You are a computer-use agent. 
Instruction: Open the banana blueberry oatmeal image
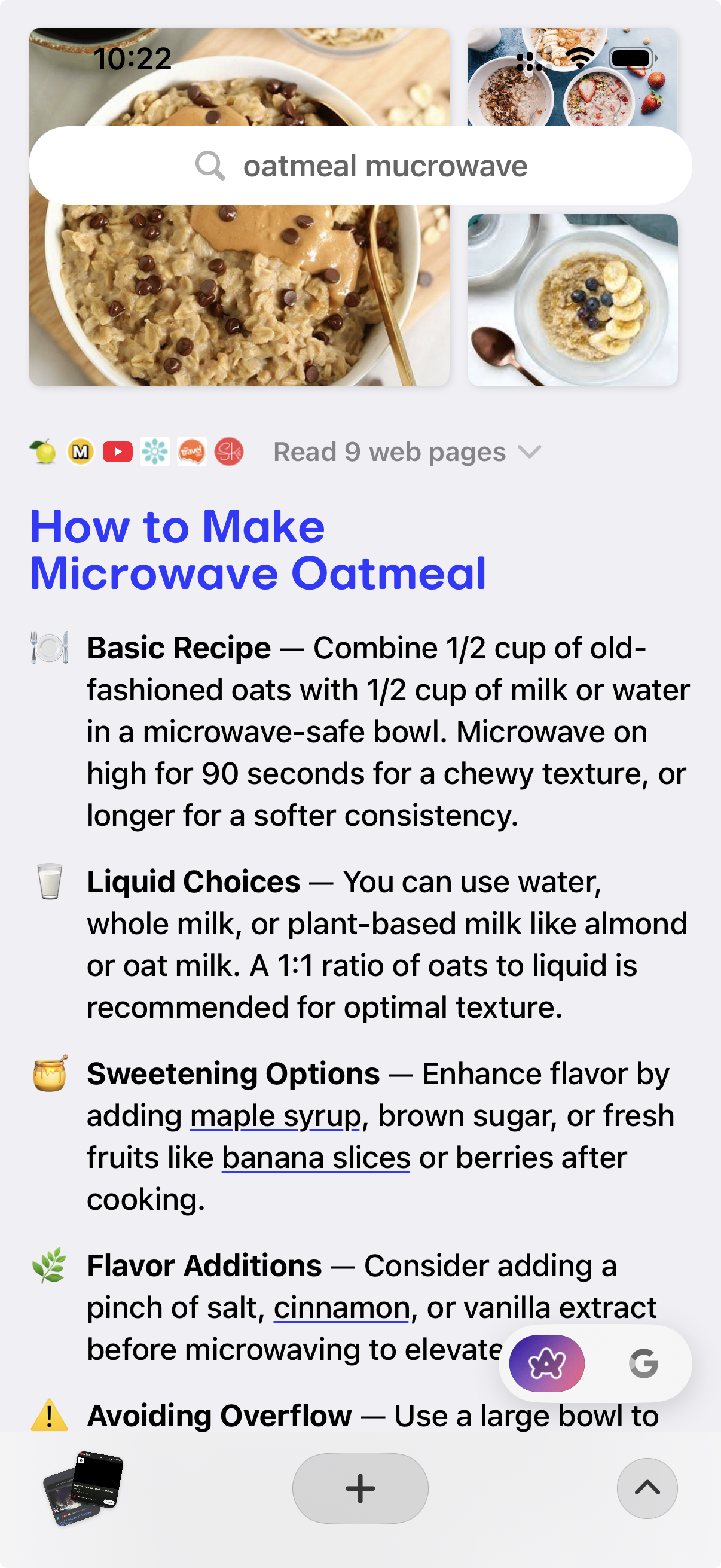click(x=572, y=300)
